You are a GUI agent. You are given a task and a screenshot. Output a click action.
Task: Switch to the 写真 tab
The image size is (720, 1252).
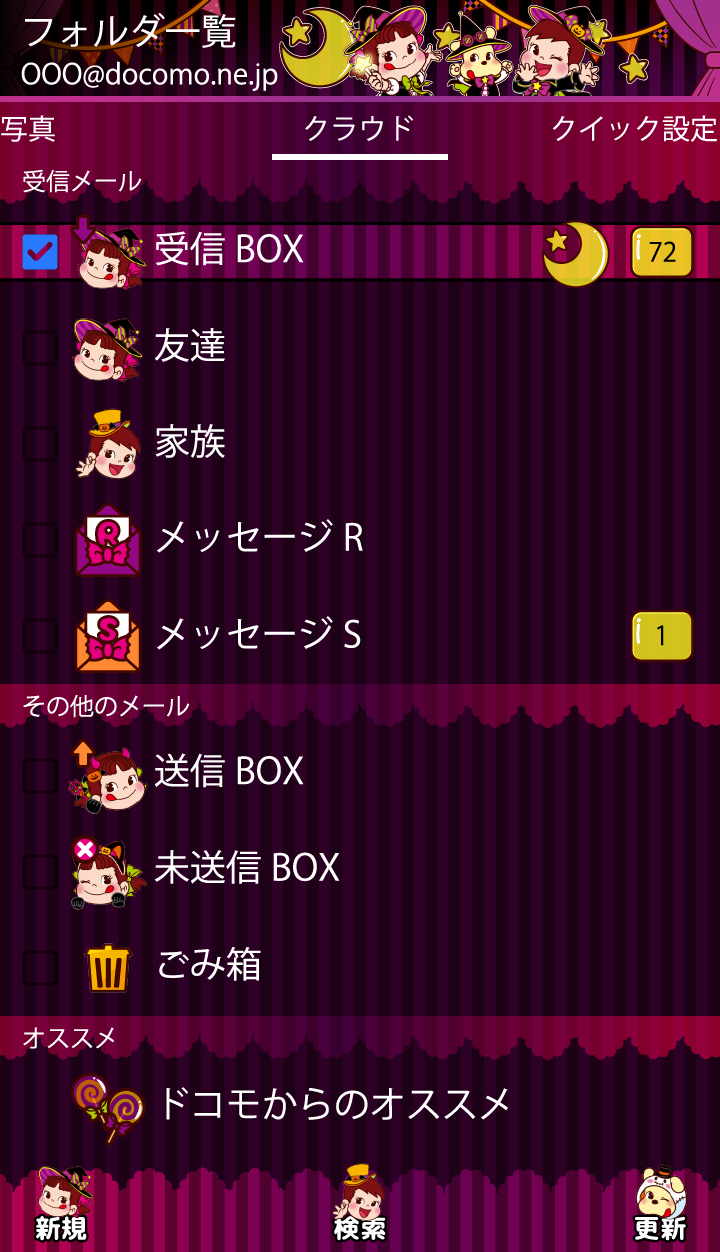28,129
